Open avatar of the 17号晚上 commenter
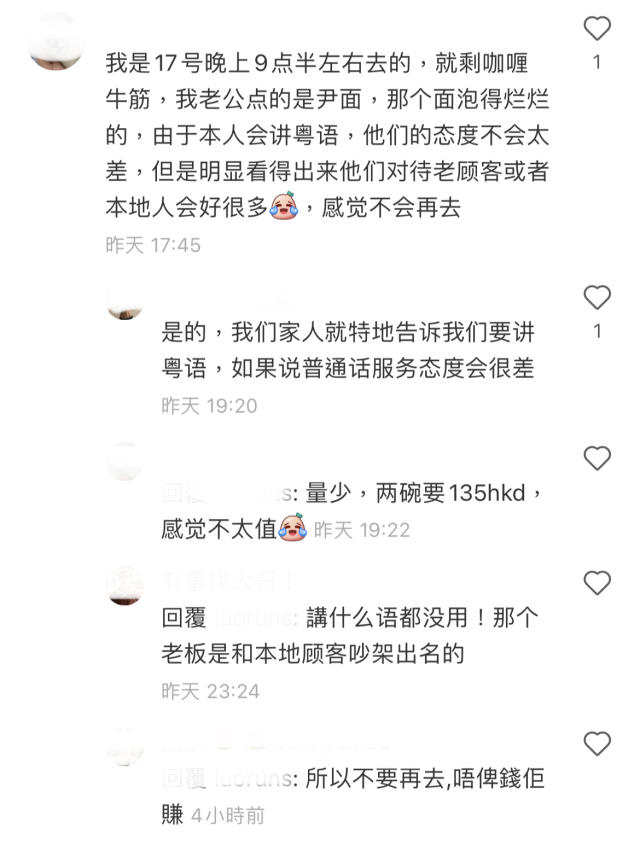This screenshot has width=640, height=845. [x=56, y=42]
